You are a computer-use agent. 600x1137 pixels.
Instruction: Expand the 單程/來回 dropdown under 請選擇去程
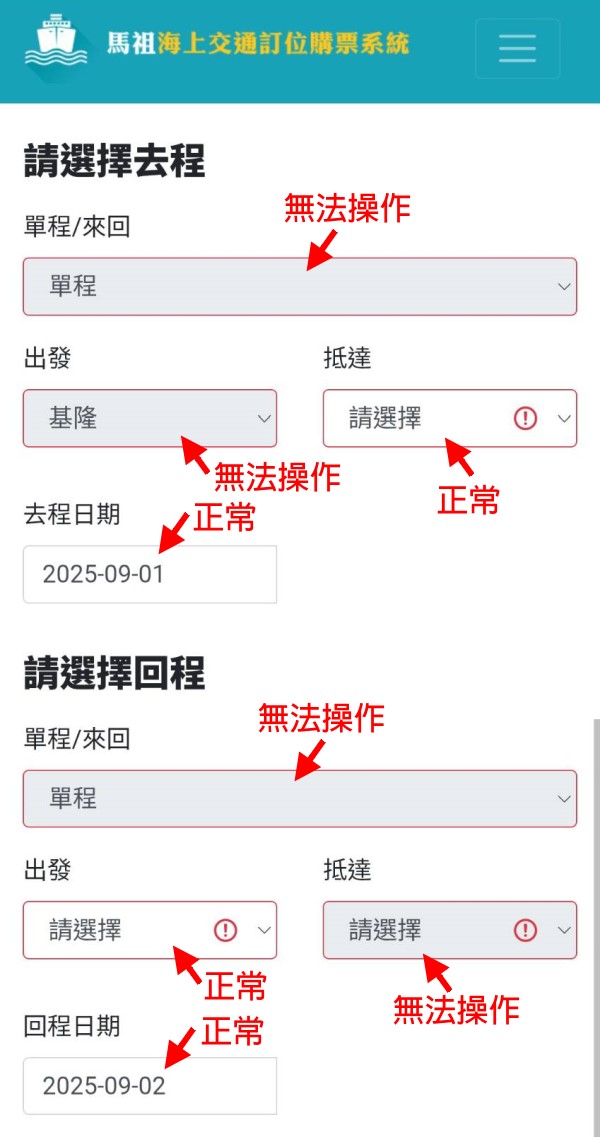pos(299,287)
